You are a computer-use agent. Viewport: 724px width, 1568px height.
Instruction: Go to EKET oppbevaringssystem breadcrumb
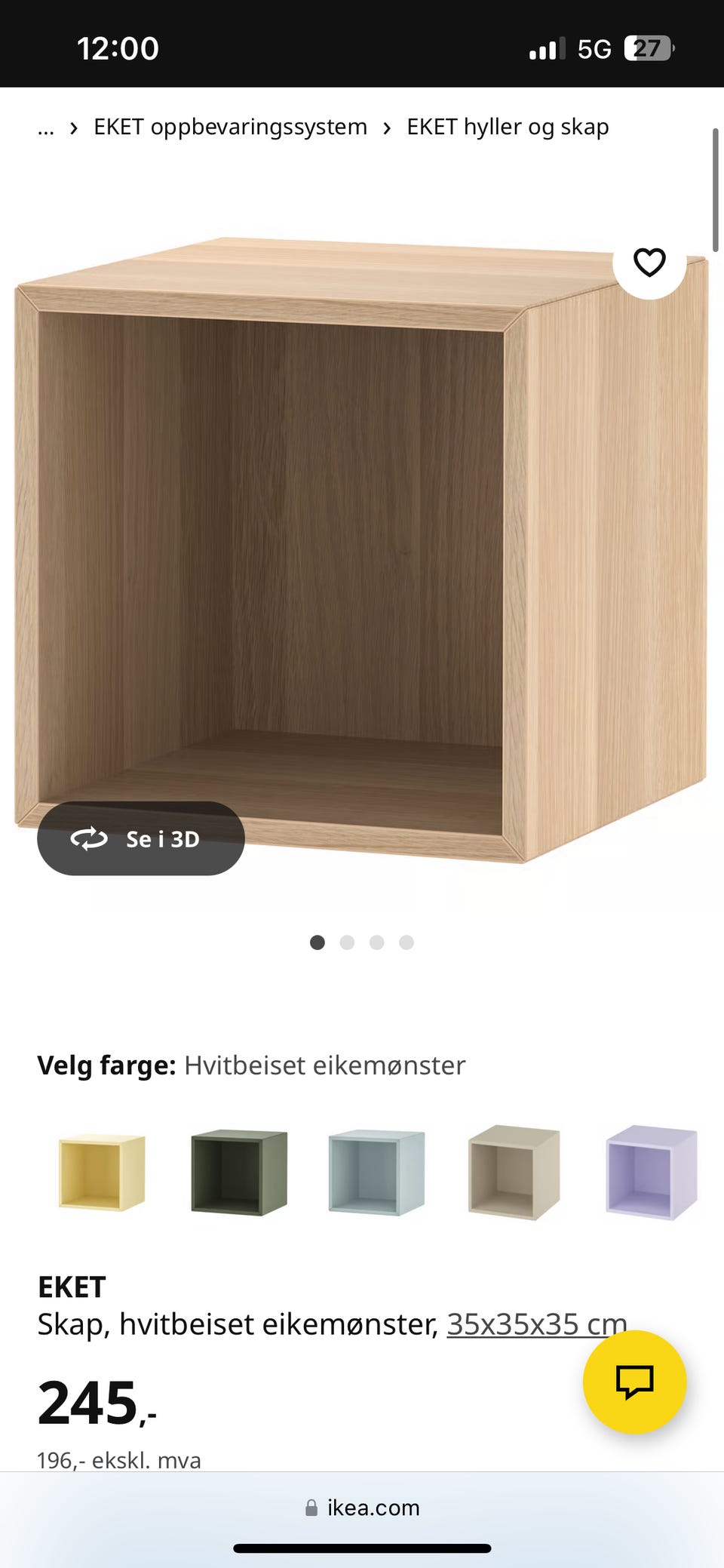tap(229, 127)
